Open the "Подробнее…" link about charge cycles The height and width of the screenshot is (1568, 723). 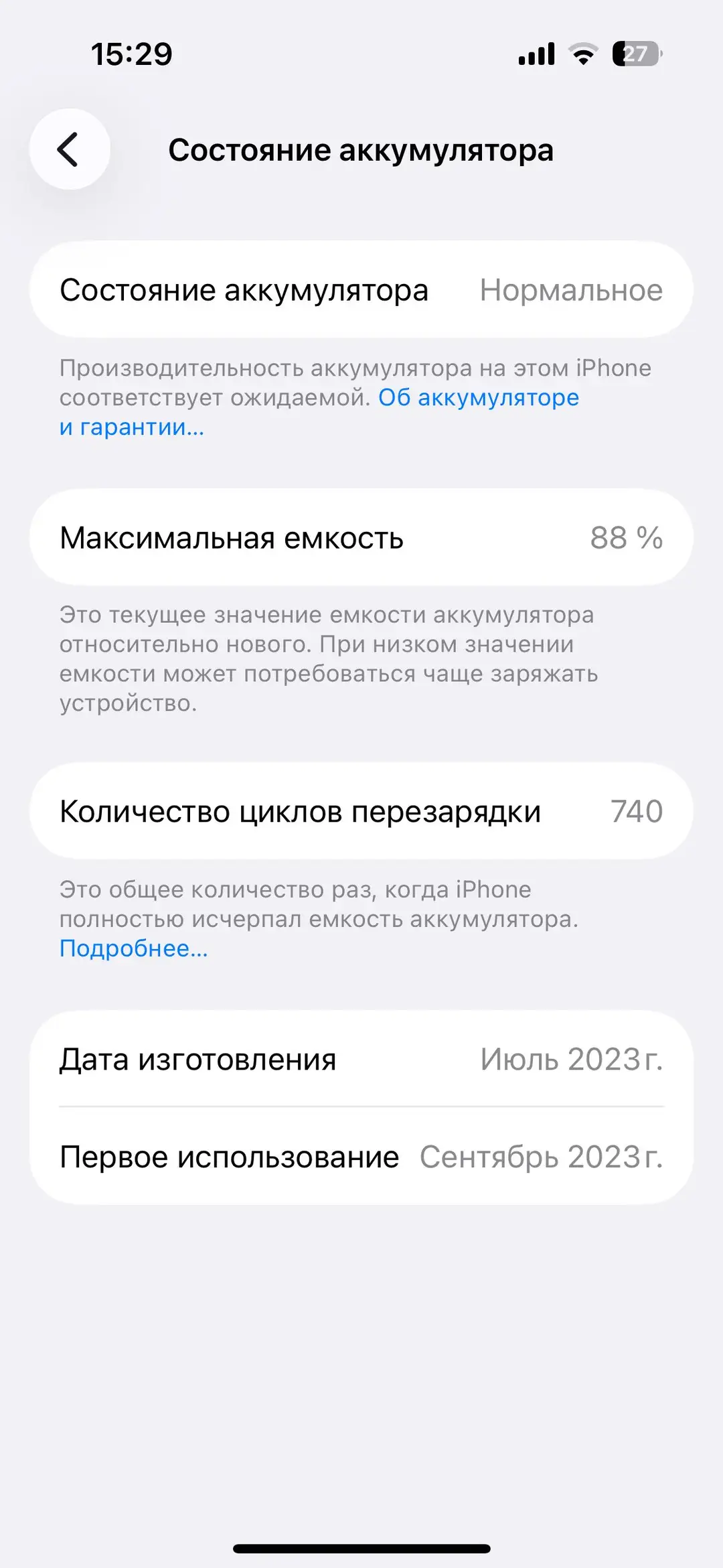134,948
